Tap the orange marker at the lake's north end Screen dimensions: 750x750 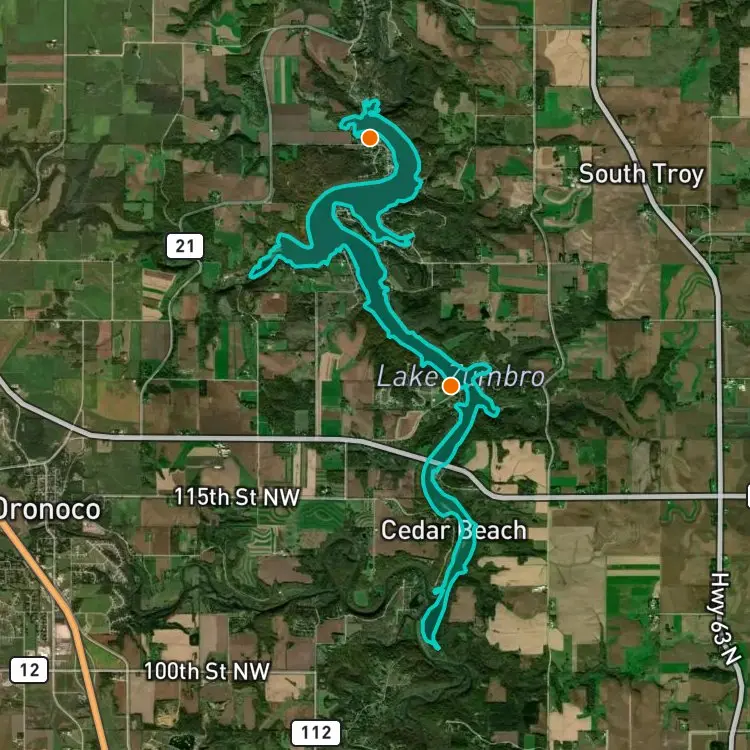click(369, 138)
